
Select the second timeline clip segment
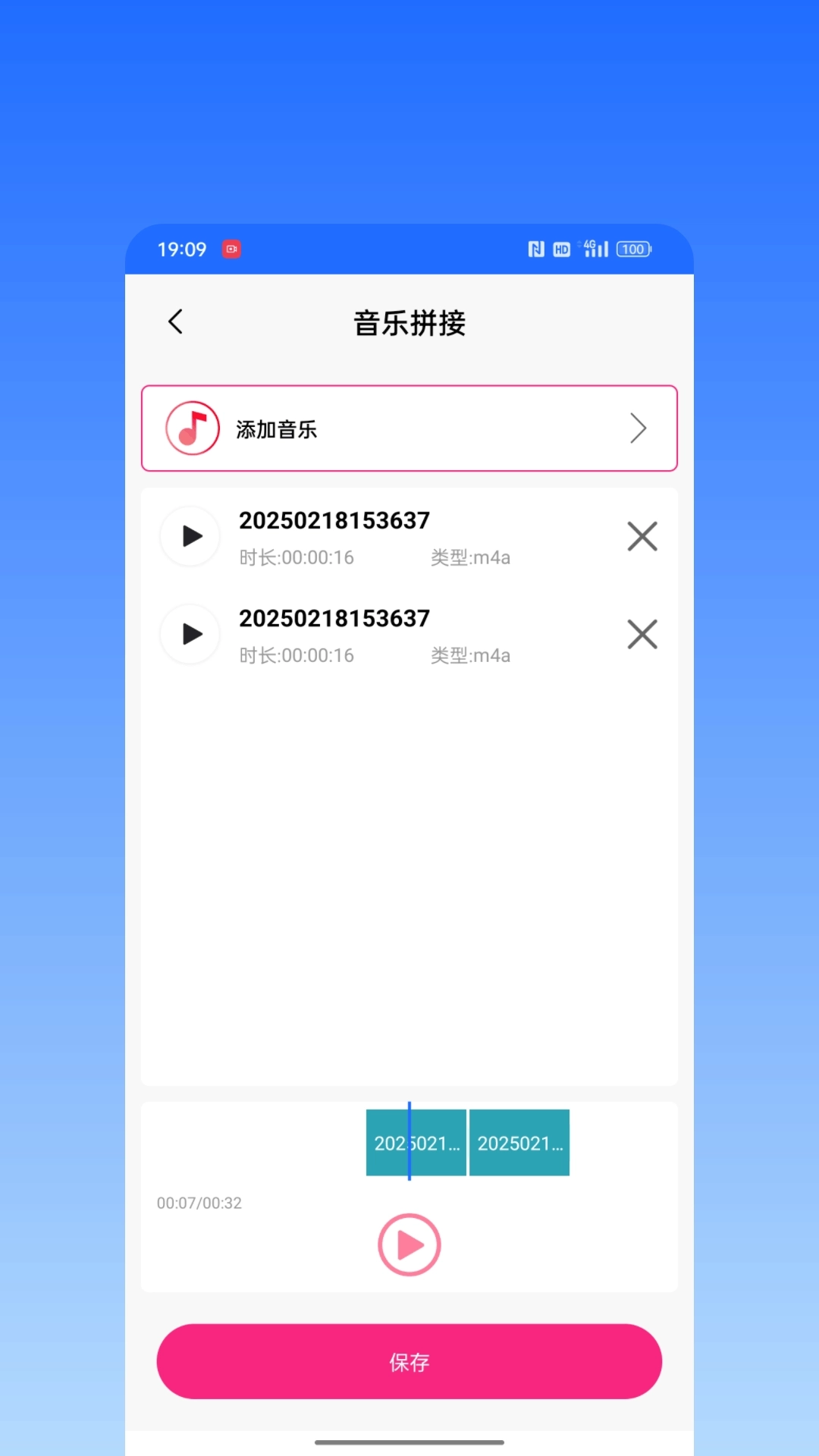(519, 1142)
